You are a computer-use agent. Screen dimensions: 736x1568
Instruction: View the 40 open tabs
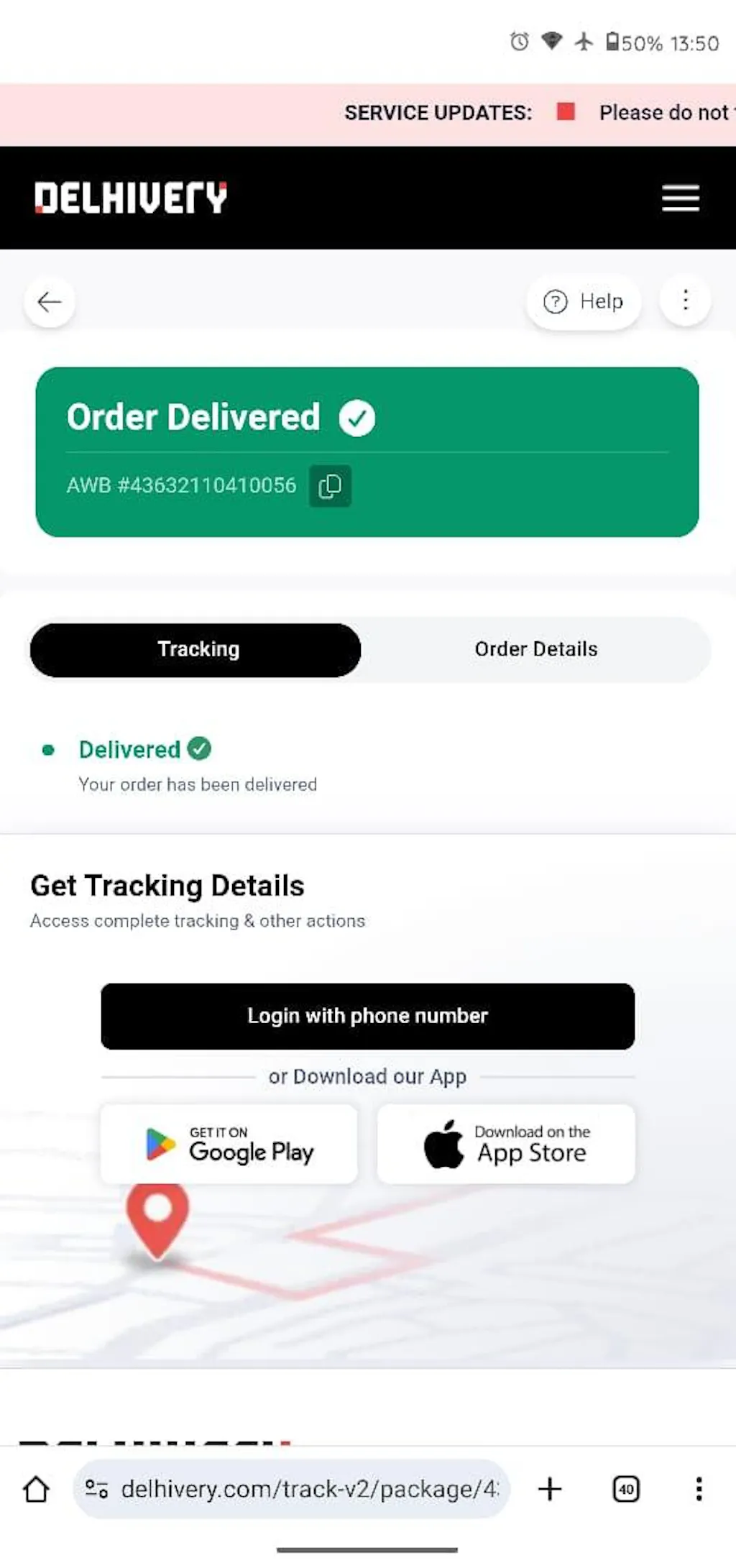[625, 1489]
